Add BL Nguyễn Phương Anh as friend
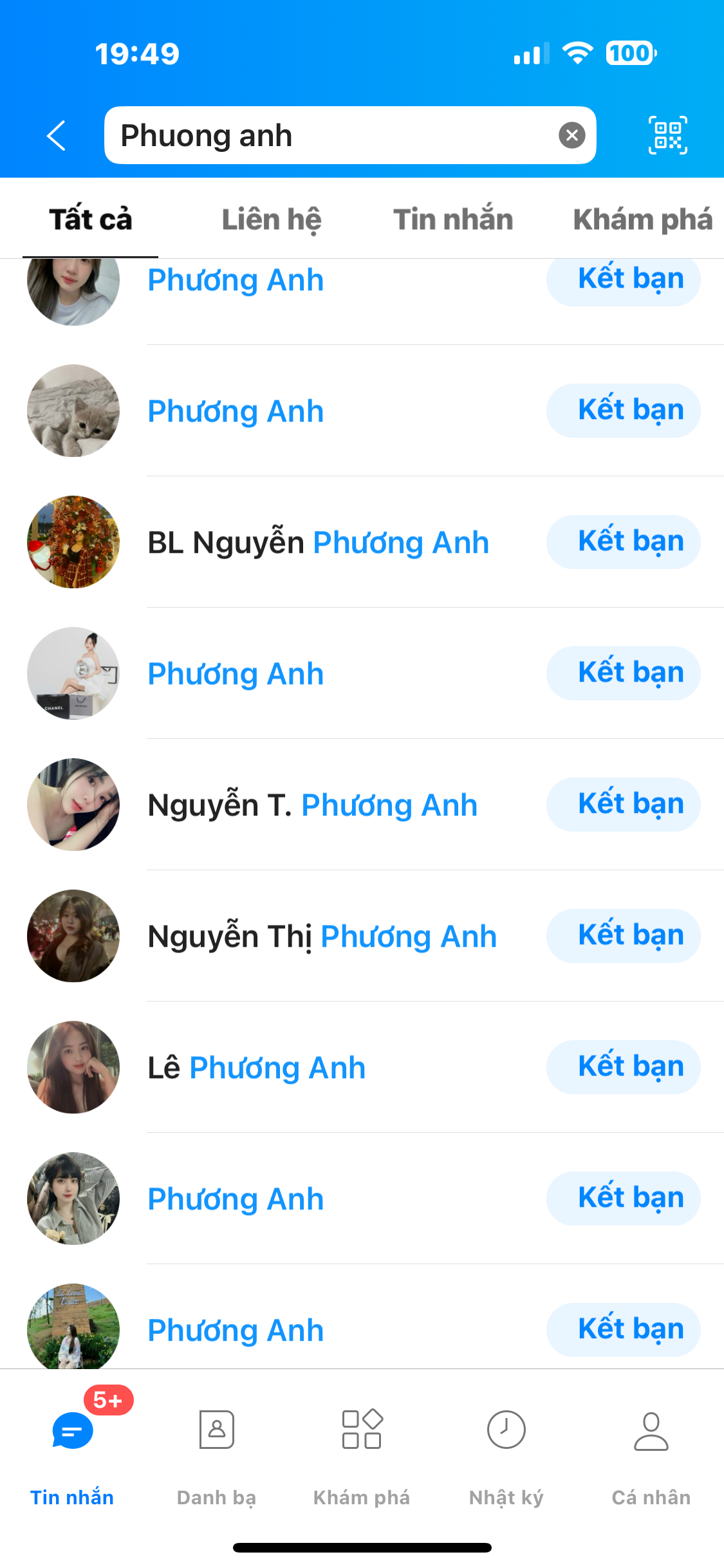This screenshot has height=1568, width=724. pyautogui.click(x=623, y=542)
